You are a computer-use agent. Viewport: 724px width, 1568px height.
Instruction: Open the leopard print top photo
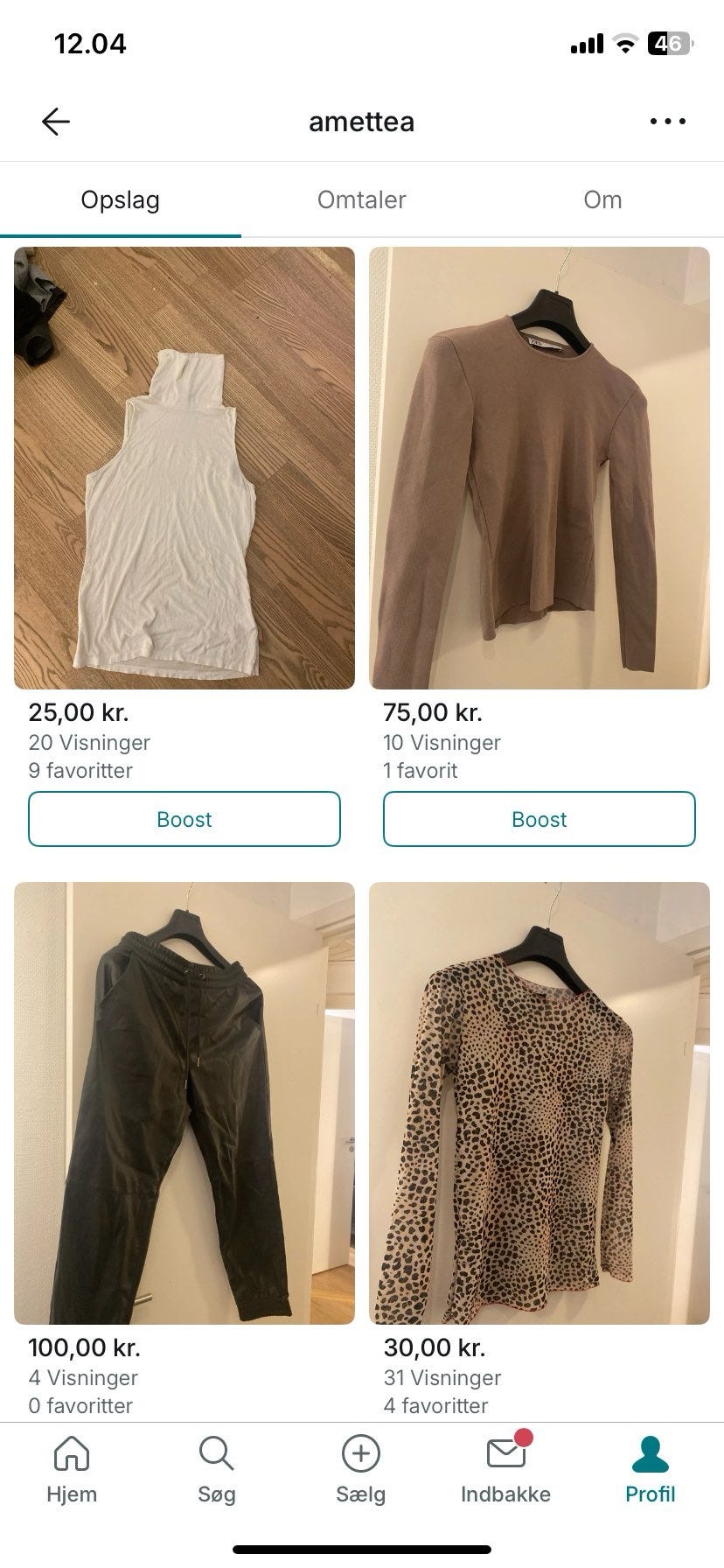click(539, 1102)
